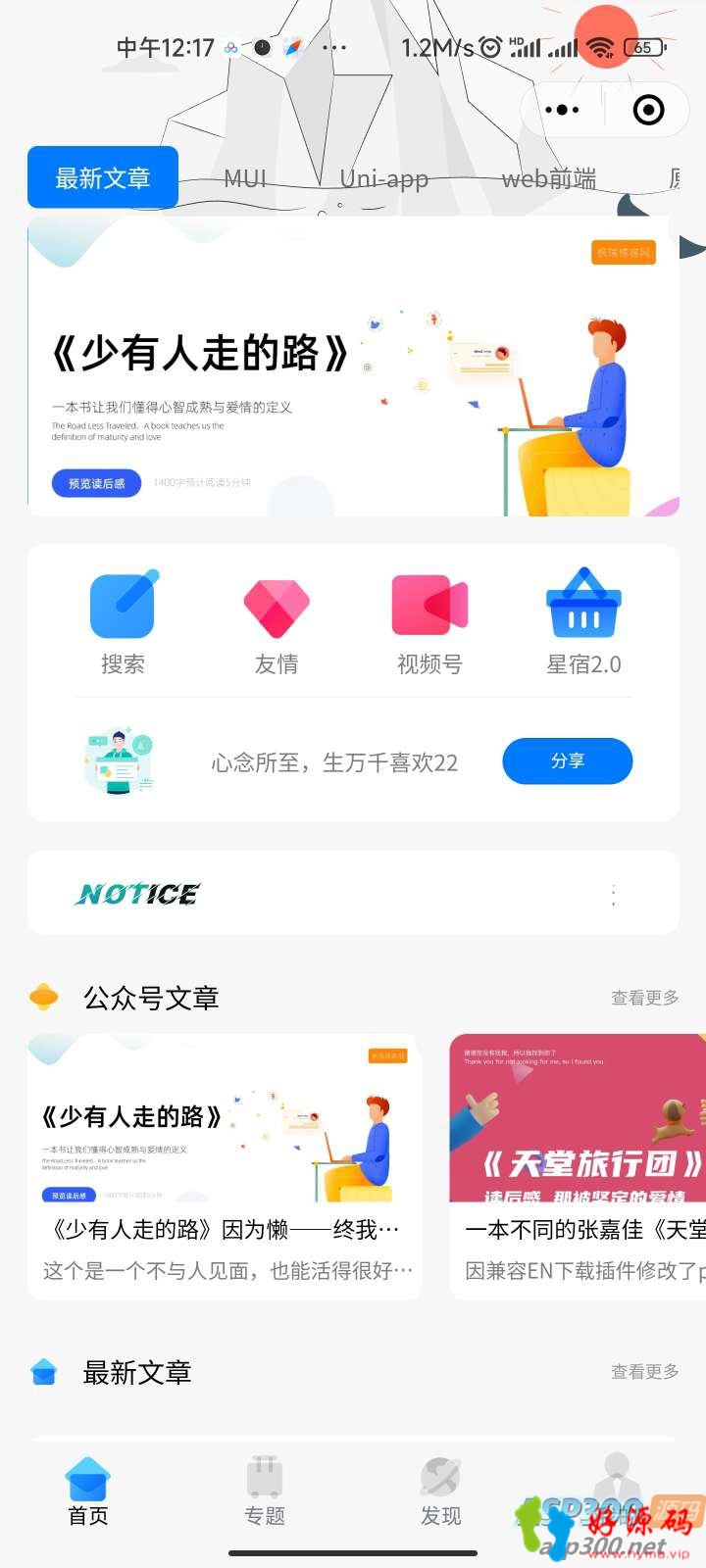Go to the 首页 bottom tab

click(x=88, y=1492)
